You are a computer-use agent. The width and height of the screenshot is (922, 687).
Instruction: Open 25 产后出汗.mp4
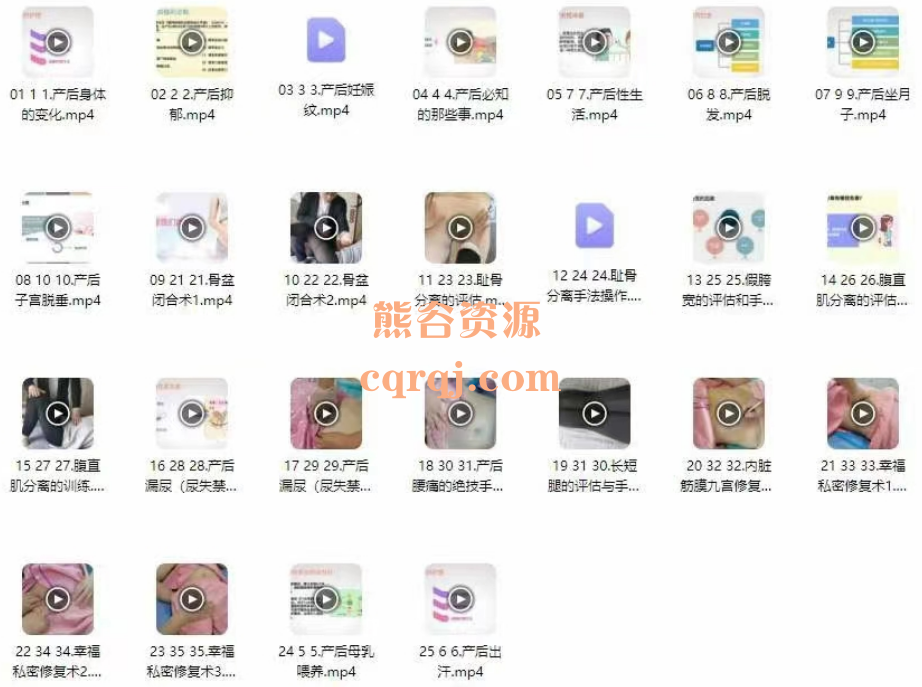(460, 599)
